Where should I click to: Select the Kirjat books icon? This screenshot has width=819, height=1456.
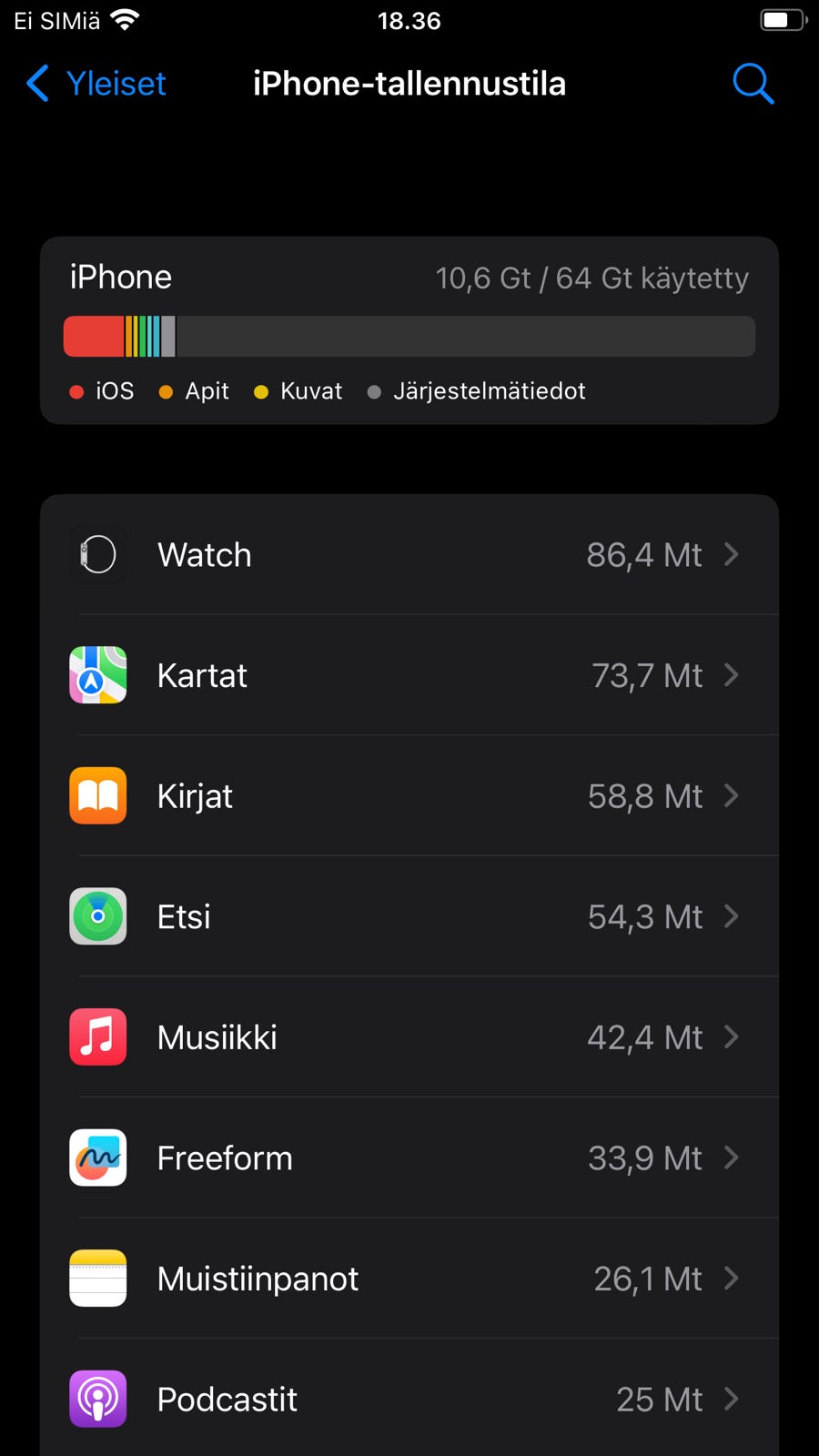(x=97, y=795)
